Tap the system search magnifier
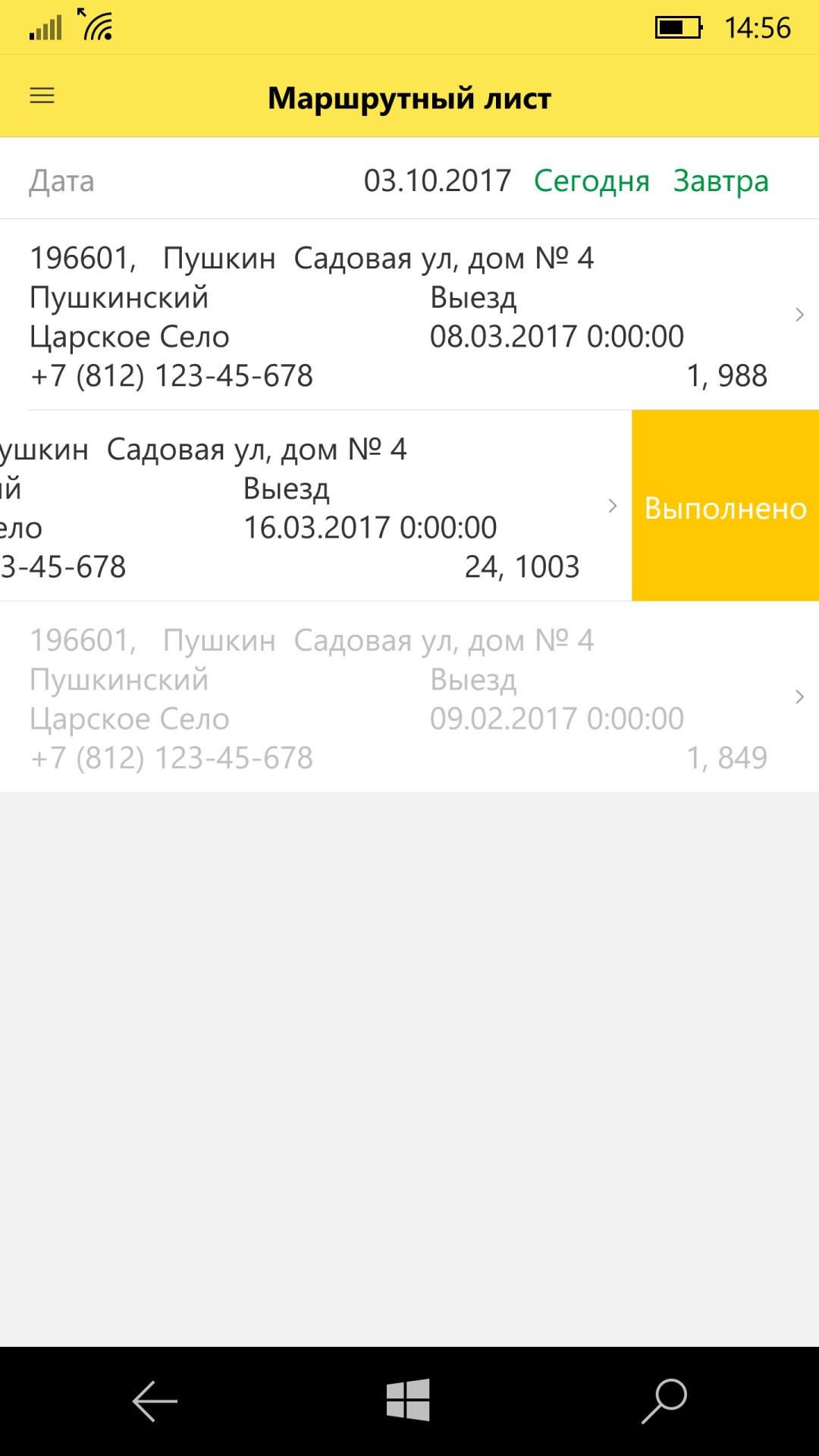 click(664, 1400)
